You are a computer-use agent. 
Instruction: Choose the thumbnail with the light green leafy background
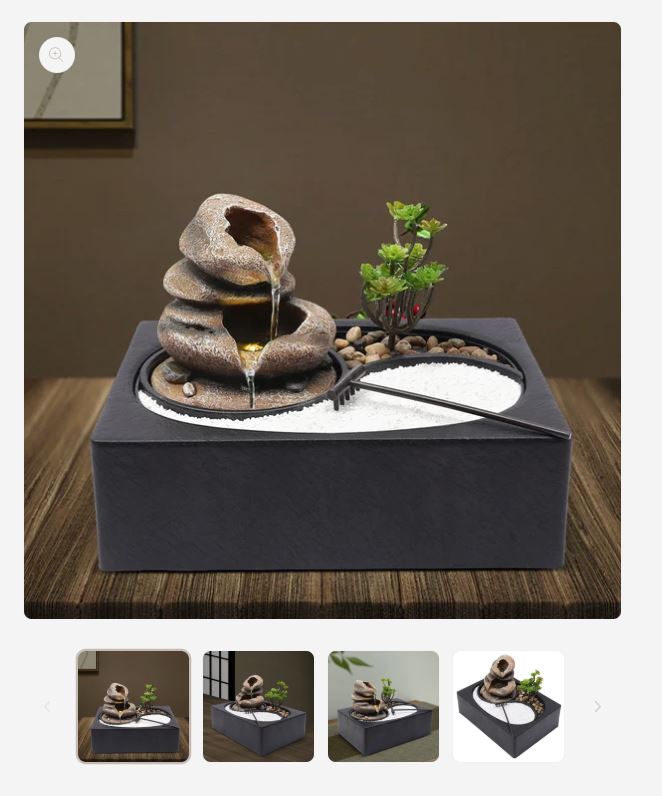pyautogui.click(x=383, y=706)
